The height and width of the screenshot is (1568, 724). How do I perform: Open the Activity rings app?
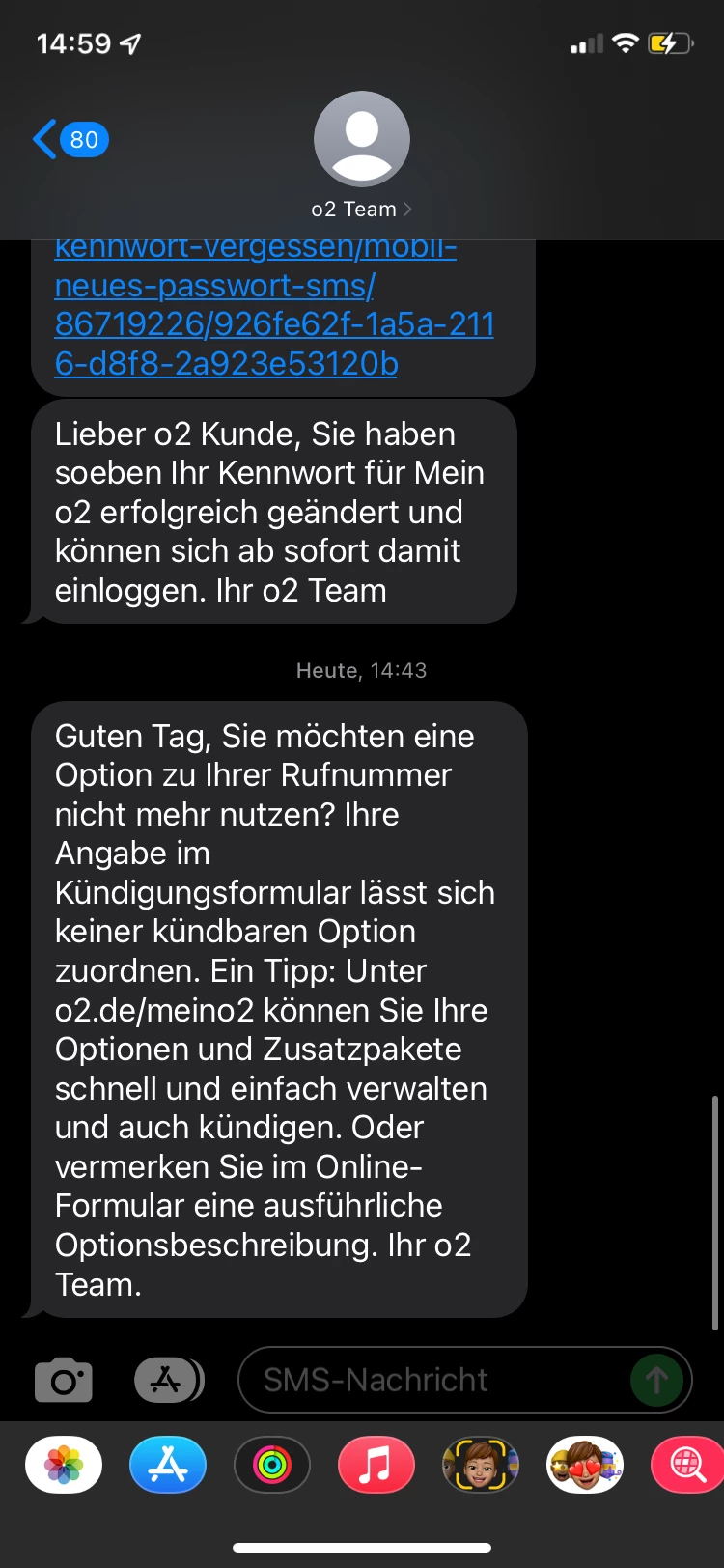coord(272,1466)
